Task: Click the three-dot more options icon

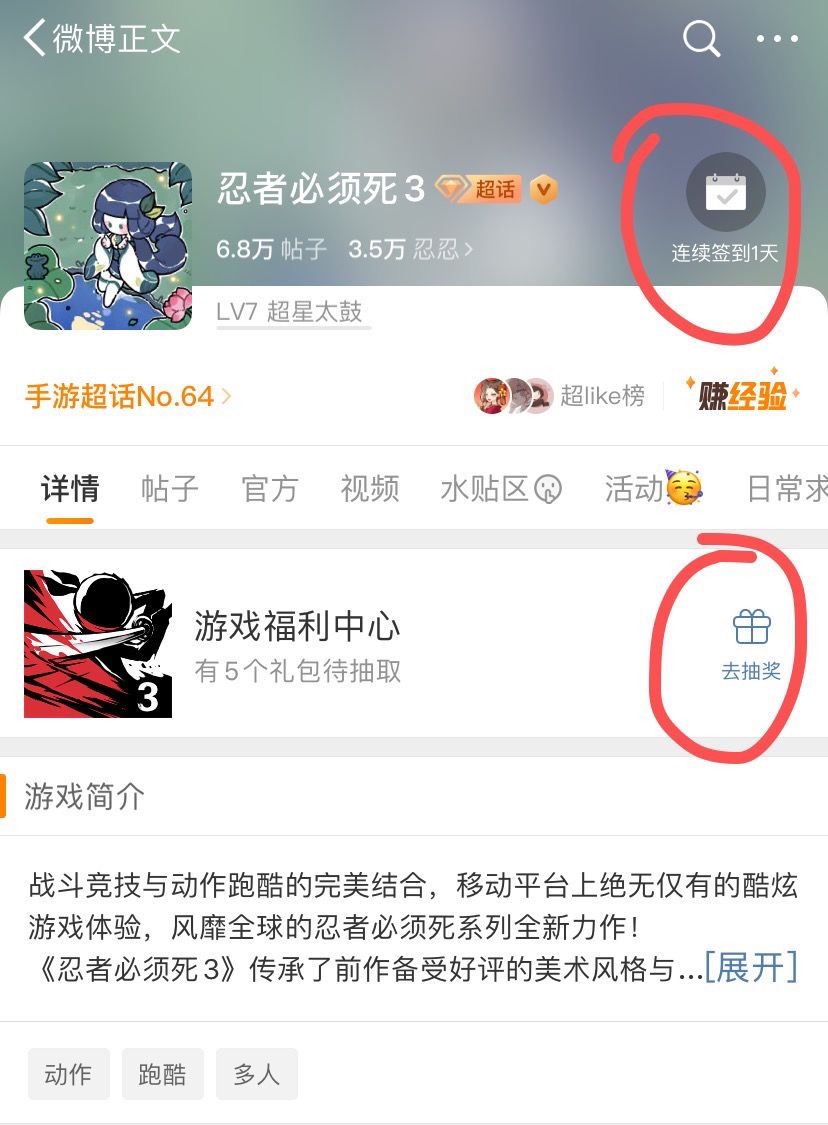Action: coord(775,38)
